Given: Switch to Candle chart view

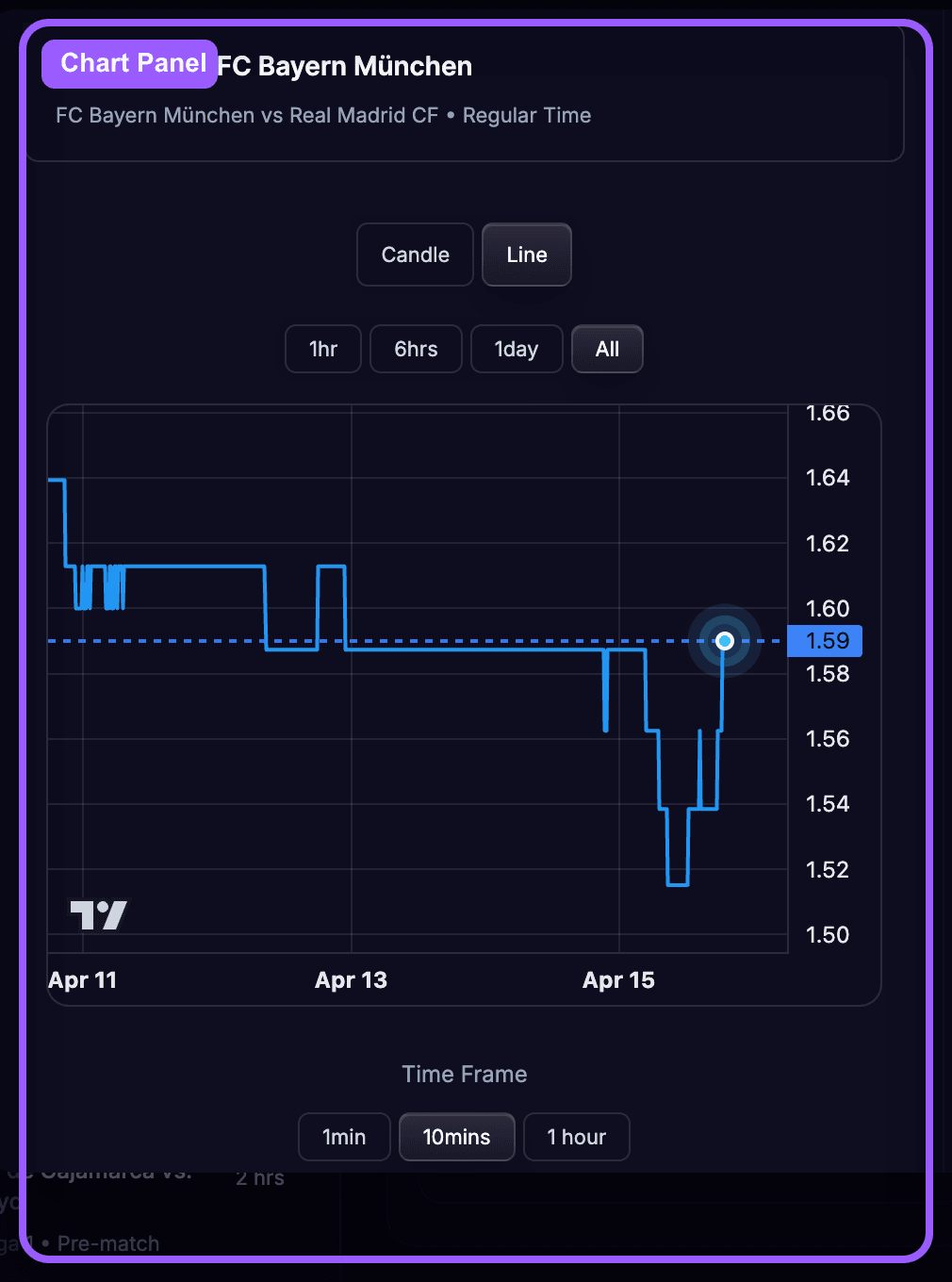Looking at the screenshot, I should [415, 255].
